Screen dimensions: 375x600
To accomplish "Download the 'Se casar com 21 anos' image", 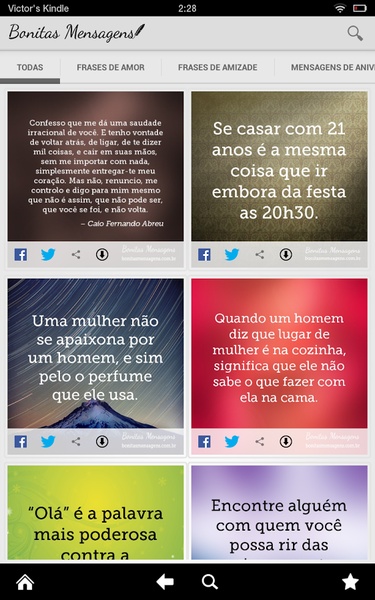I will (286, 254).
